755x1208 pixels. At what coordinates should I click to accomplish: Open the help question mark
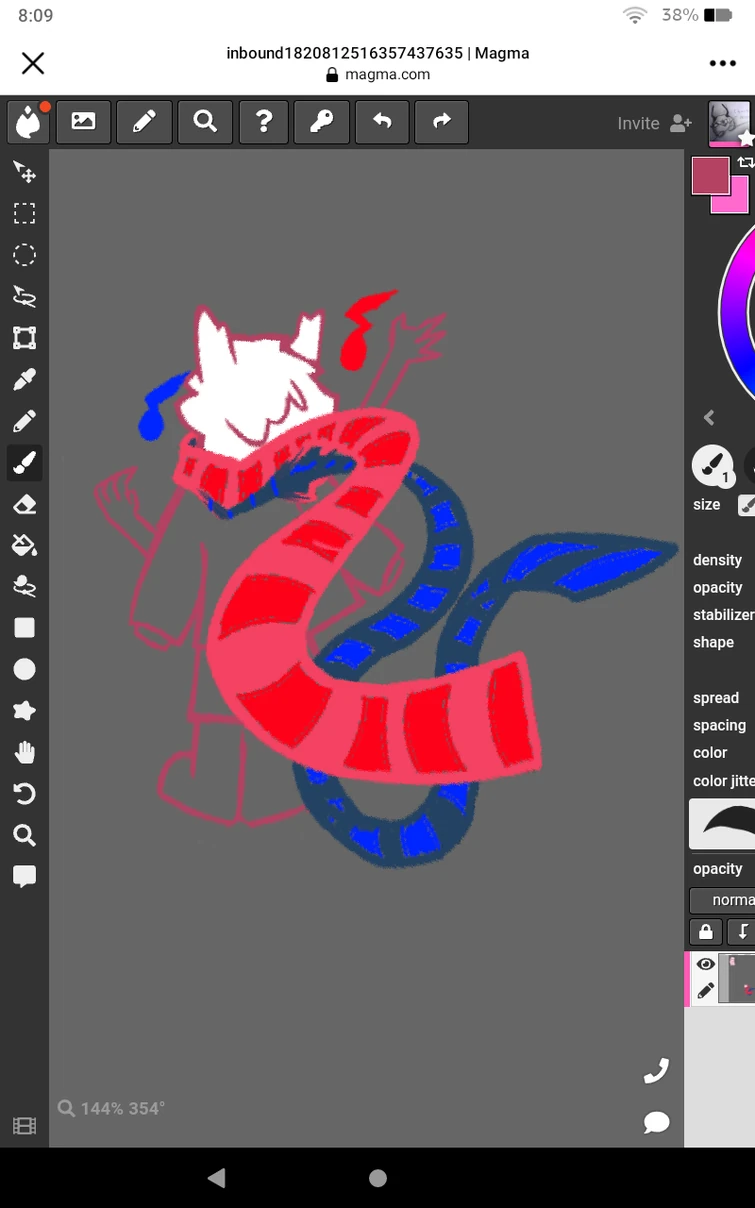pyautogui.click(x=264, y=122)
